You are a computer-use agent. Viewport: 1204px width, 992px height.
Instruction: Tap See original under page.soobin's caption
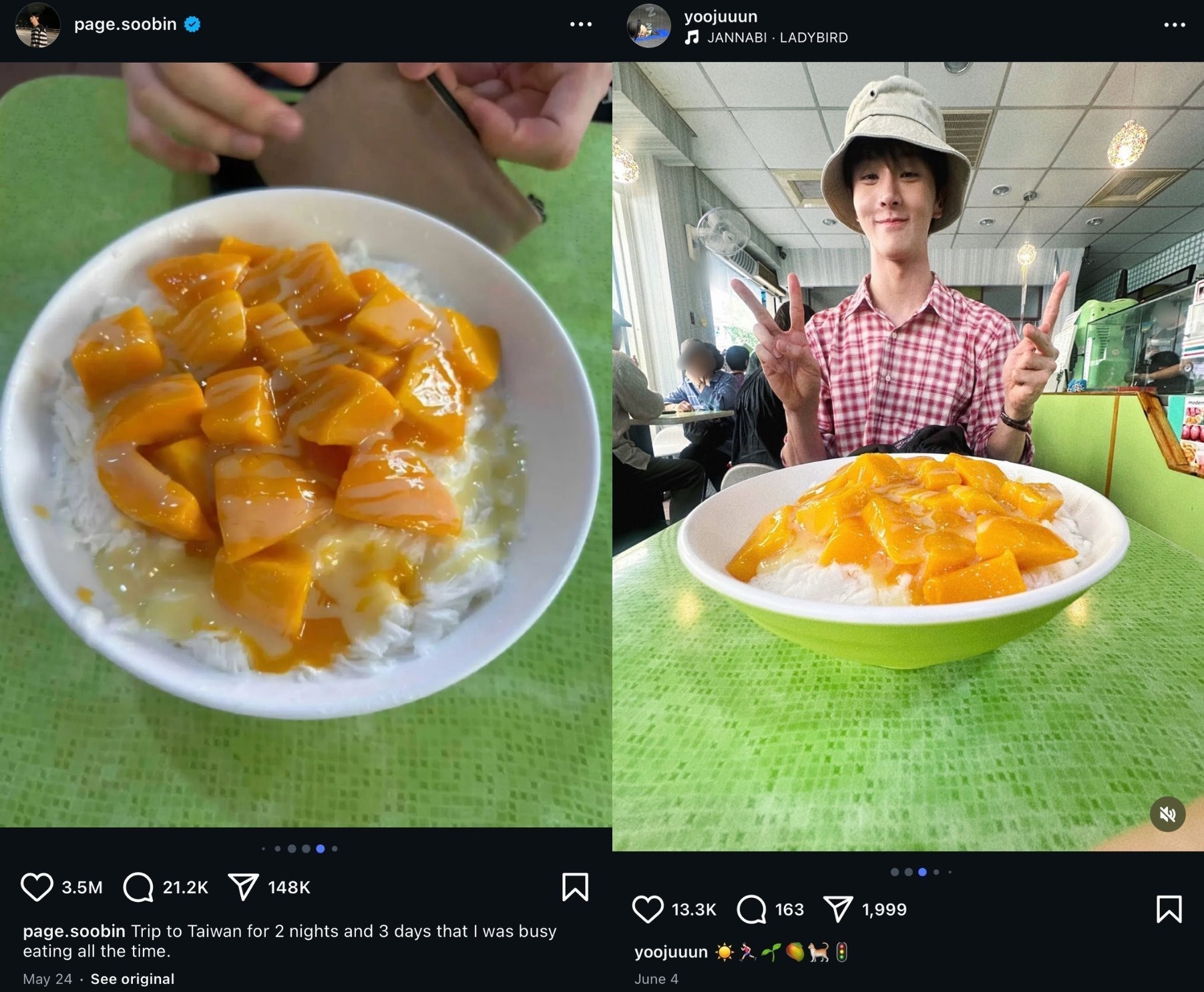132,979
